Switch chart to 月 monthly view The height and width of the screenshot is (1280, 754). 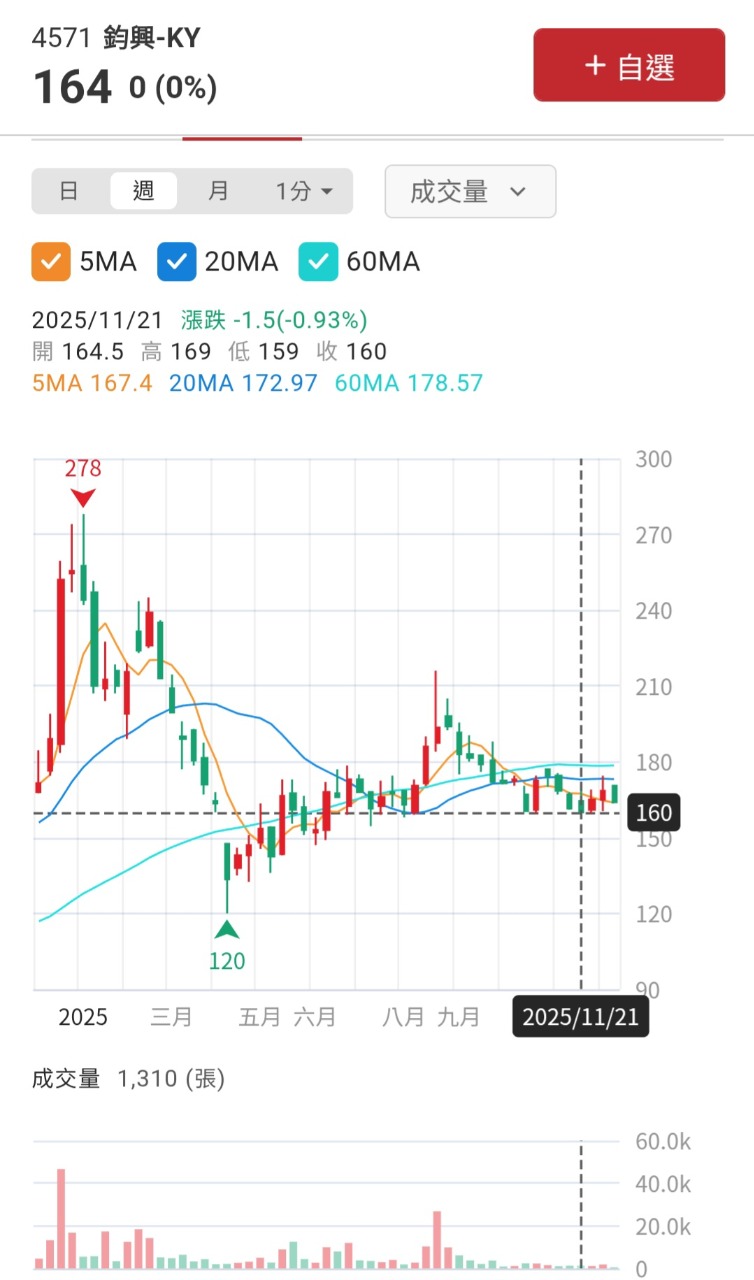tap(219, 191)
